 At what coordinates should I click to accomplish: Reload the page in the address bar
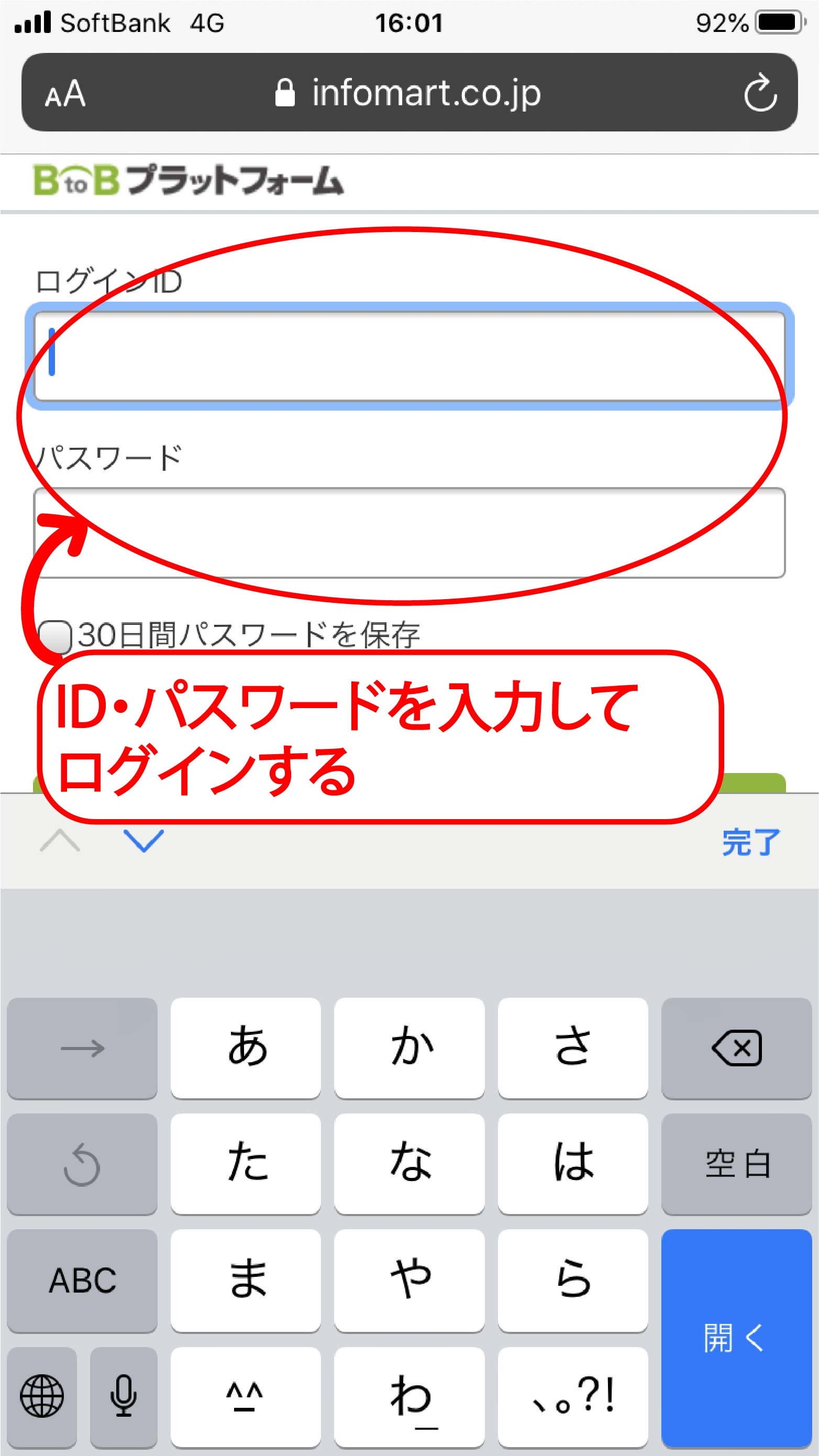coord(760,93)
